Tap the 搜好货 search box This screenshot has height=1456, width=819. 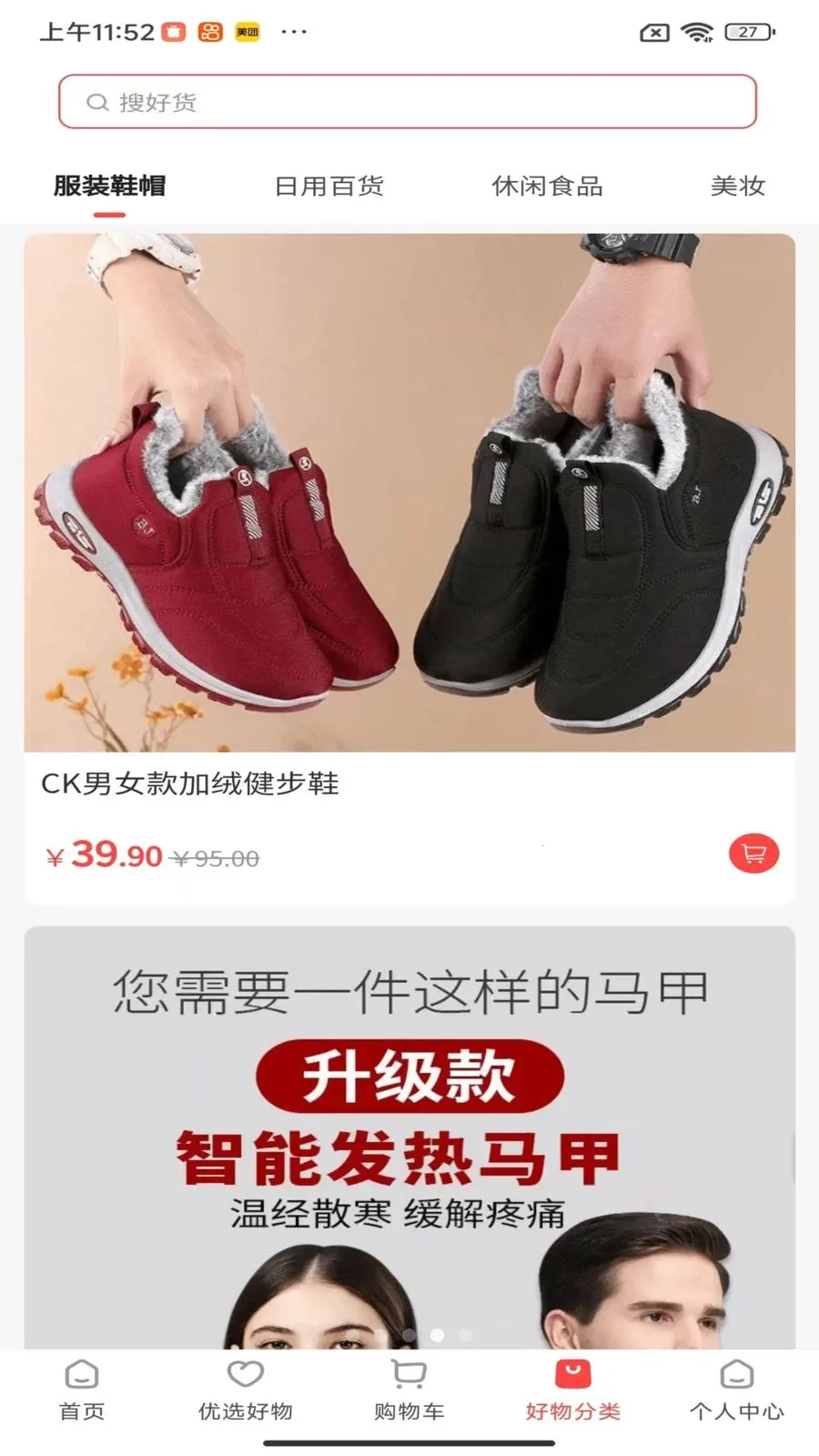[x=408, y=102]
